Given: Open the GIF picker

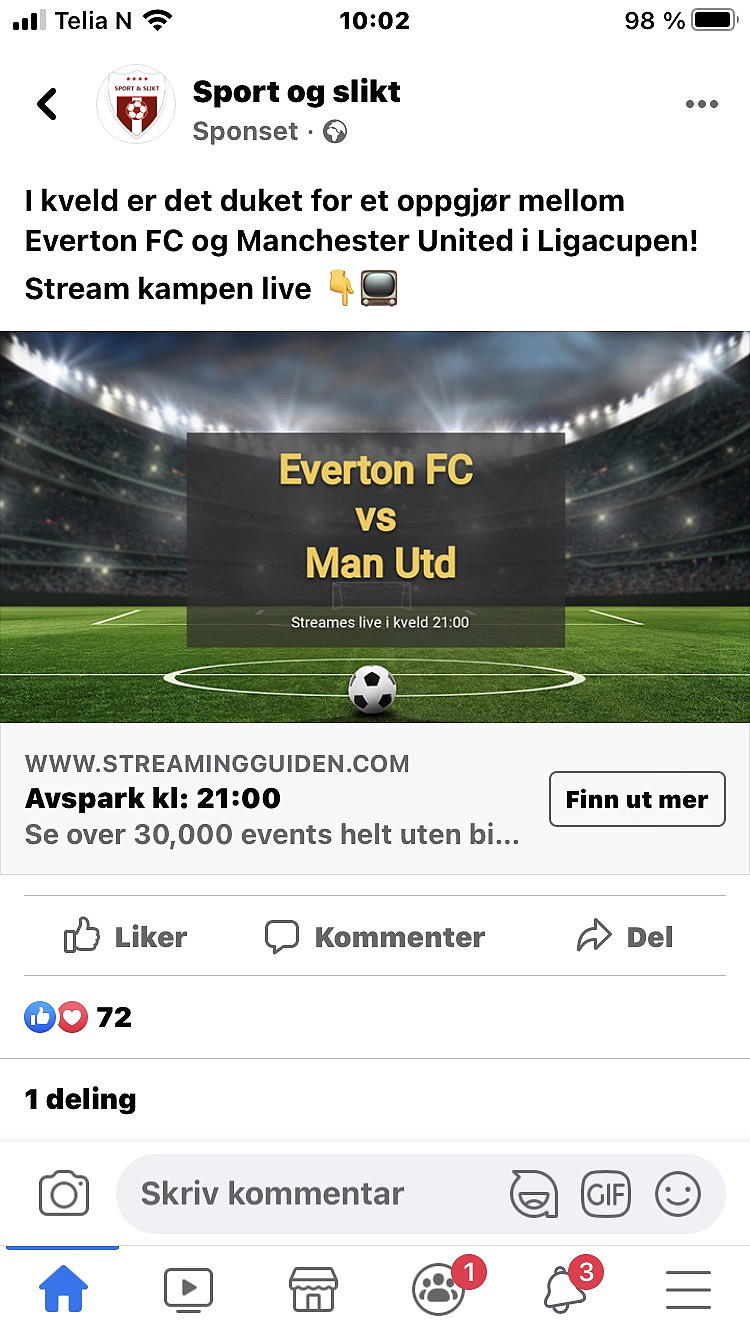Looking at the screenshot, I should coord(606,1193).
